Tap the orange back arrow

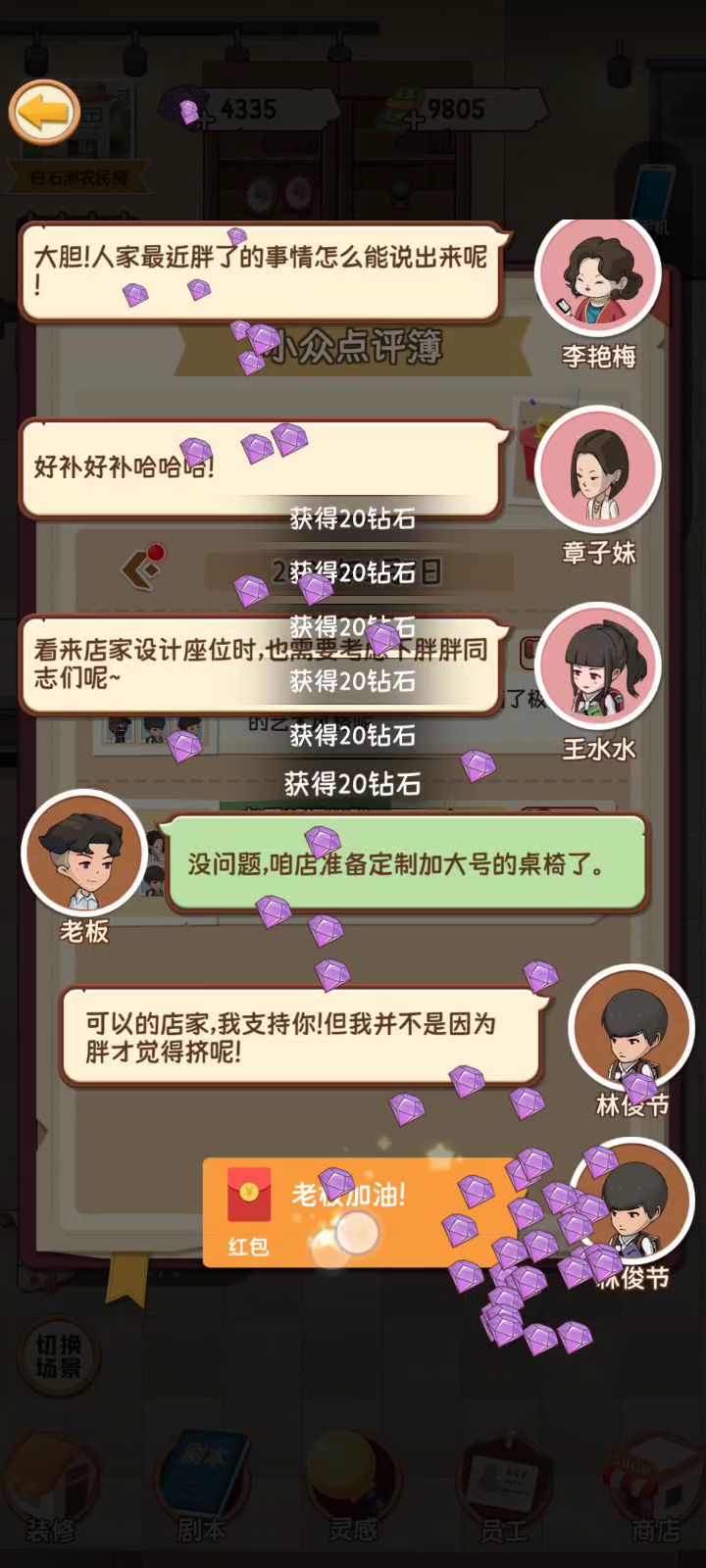pos(44,113)
